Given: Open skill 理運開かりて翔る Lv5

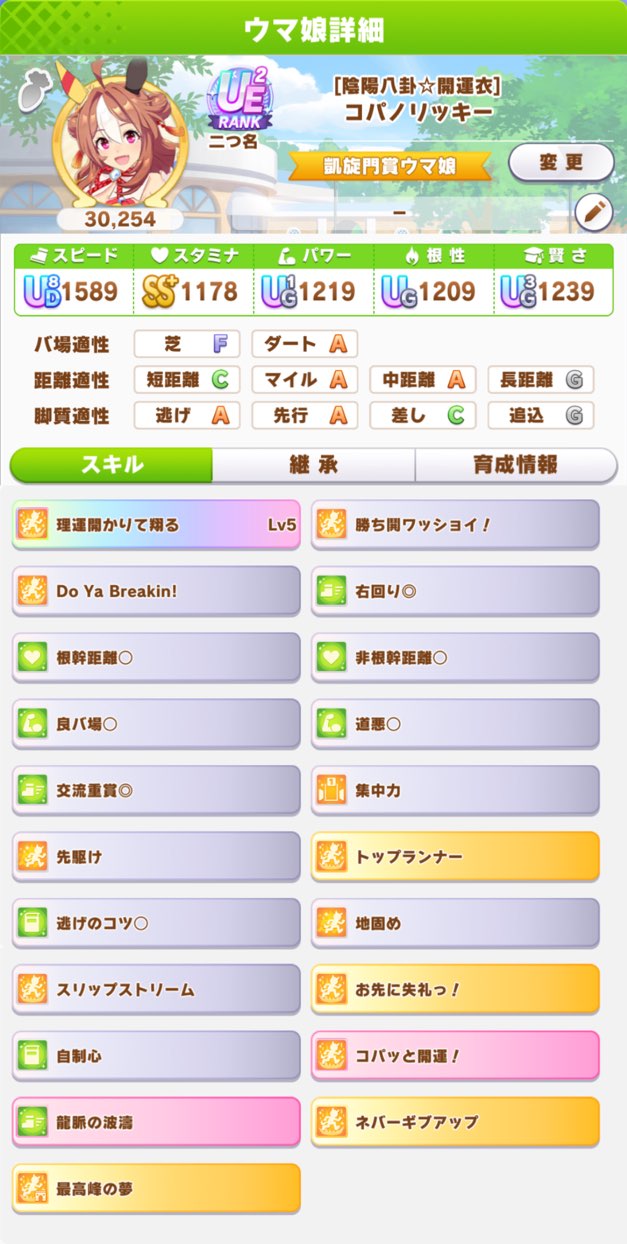Looking at the screenshot, I should 156,525.
